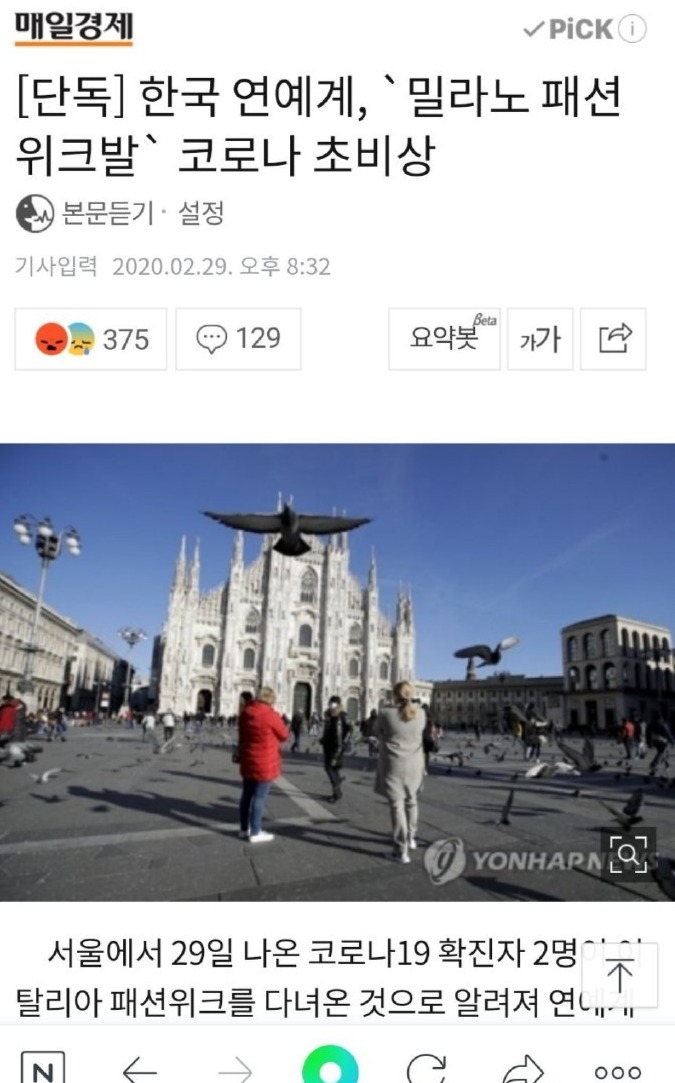Enlarge the Milan cathedral photo
The height and width of the screenshot is (1083, 675).
click(x=629, y=854)
